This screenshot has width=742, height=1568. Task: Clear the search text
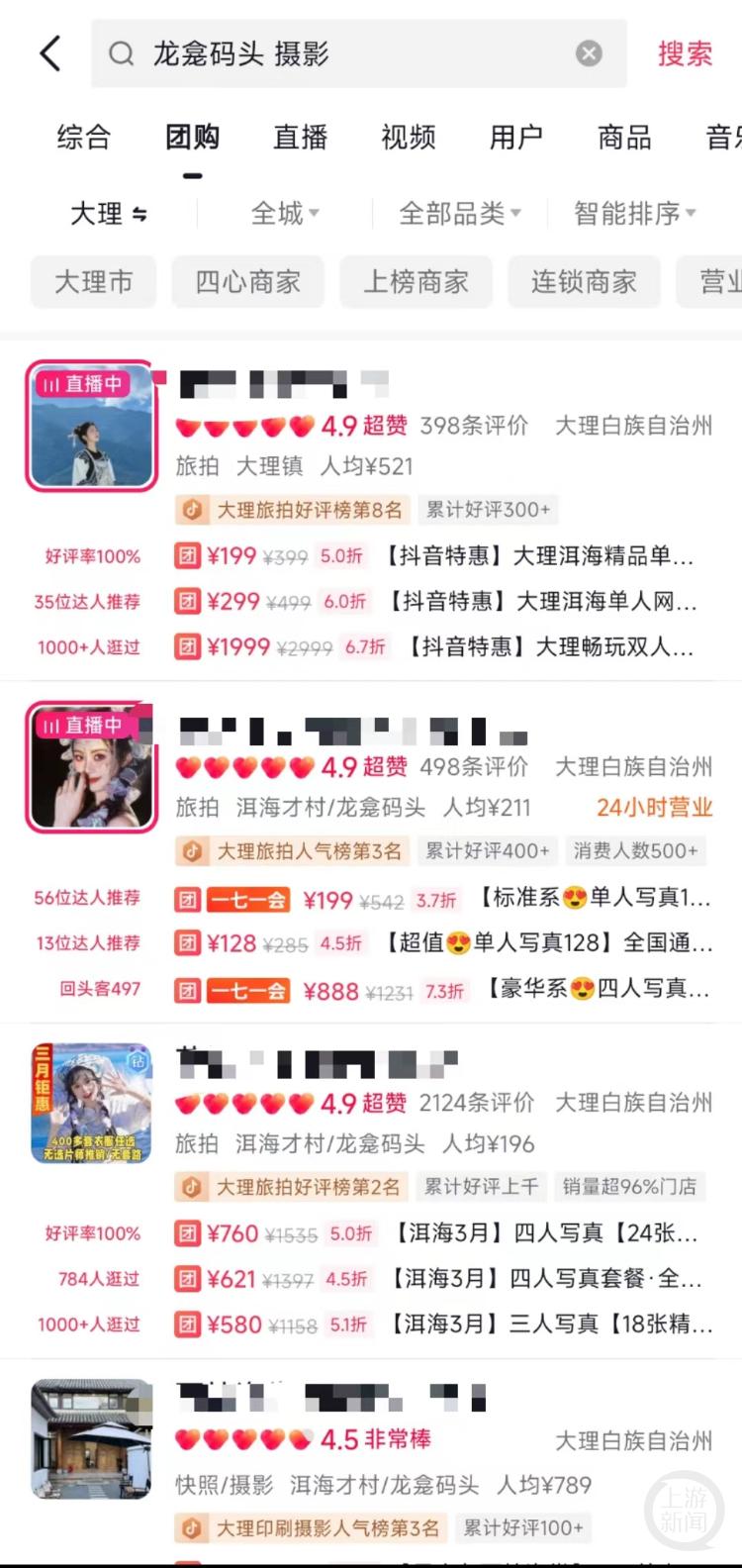click(x=589, y=53)
